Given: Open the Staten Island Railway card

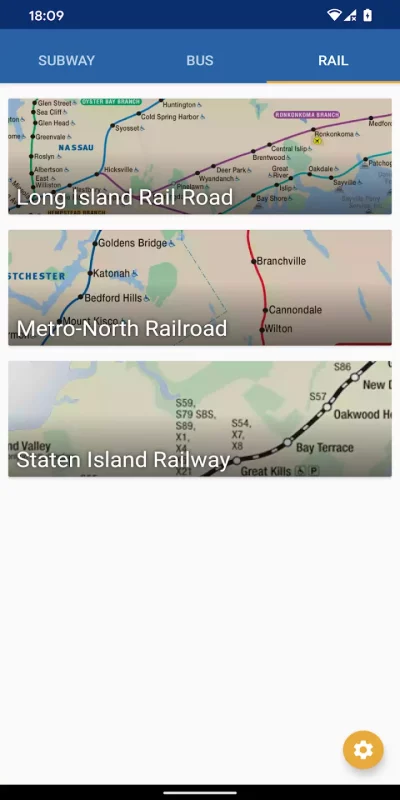Looking at the screenshot, I should click(x=200, y=419).
